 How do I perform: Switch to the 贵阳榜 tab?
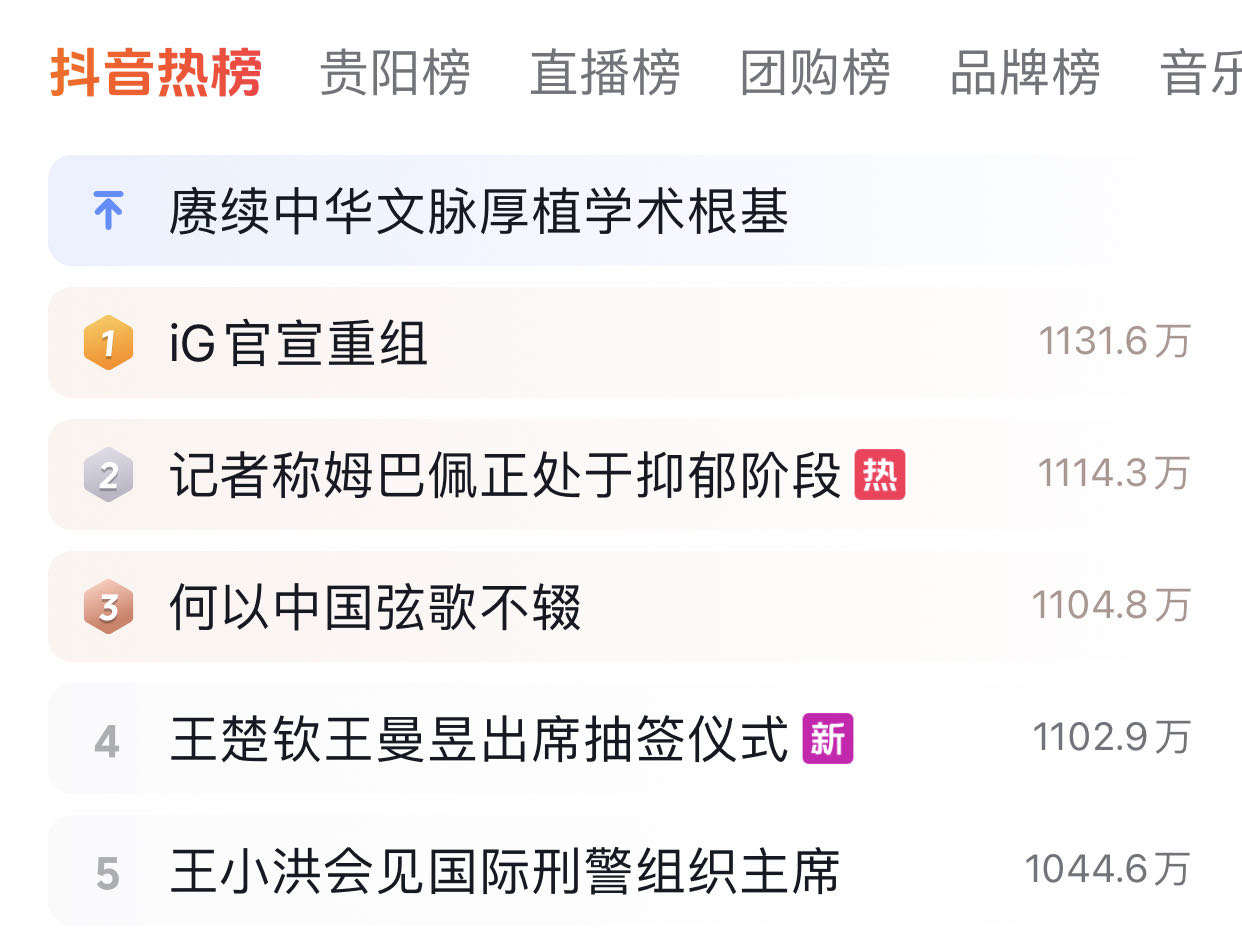[x=394, y=74]
